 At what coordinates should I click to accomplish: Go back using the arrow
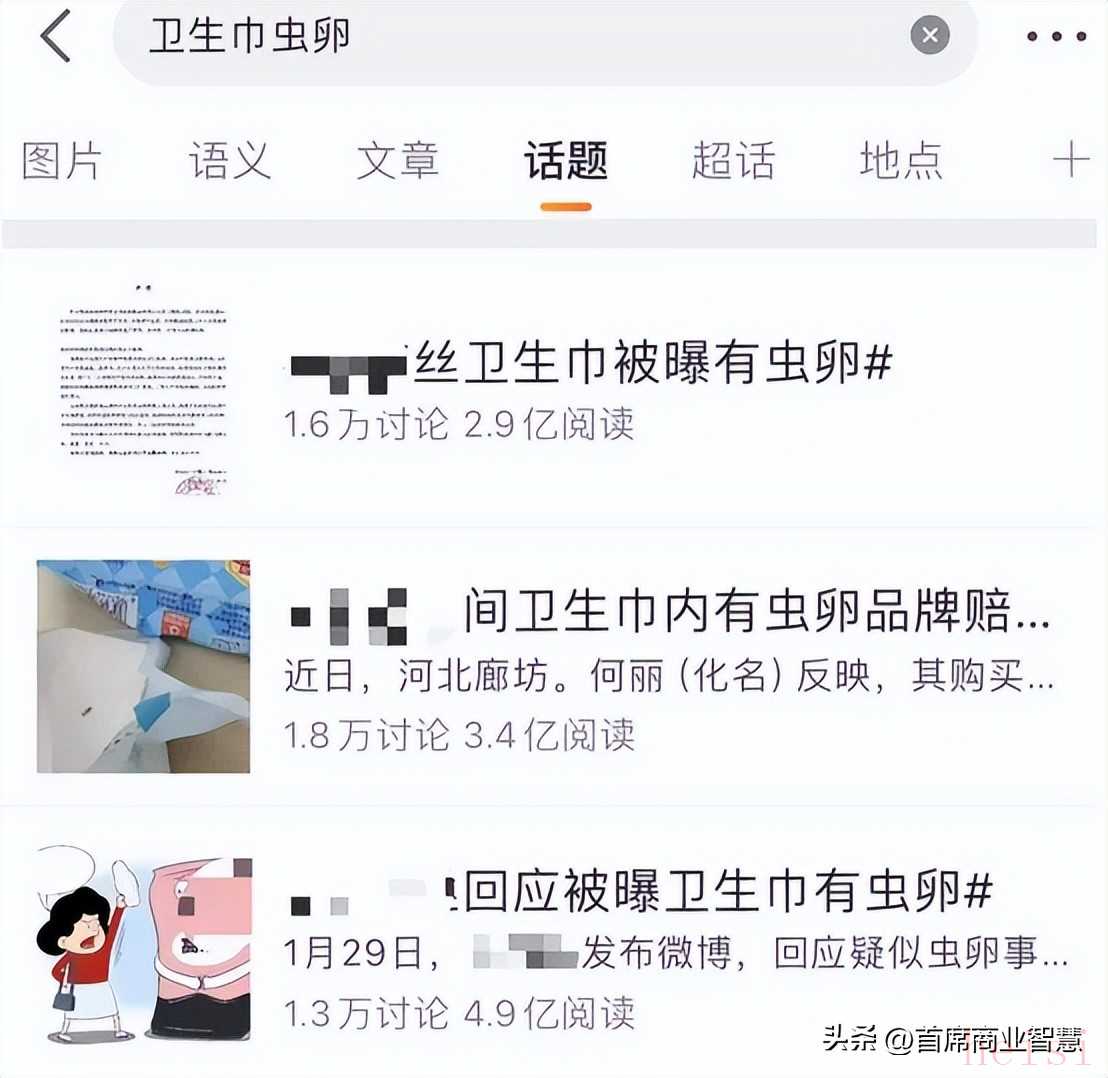pyautogui.click(x=55, y=37)
